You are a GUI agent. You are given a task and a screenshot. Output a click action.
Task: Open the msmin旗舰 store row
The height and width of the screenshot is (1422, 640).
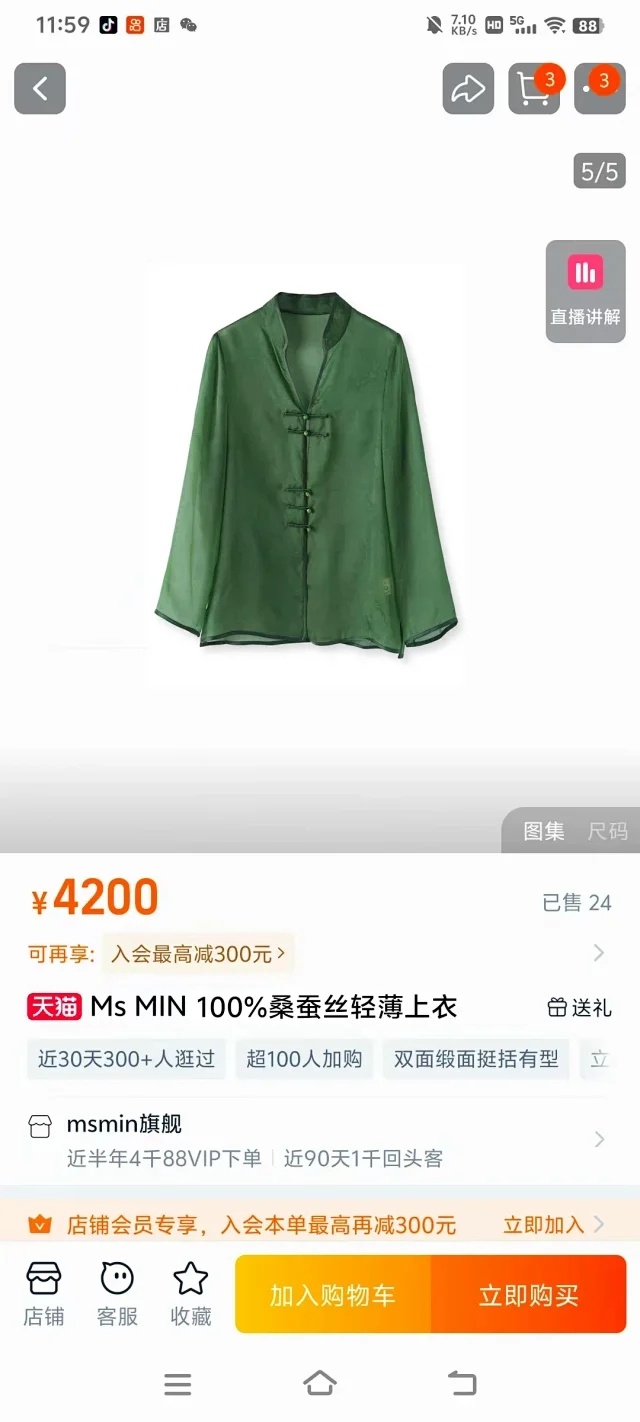pyautogui.click(x=318, y=1140)
